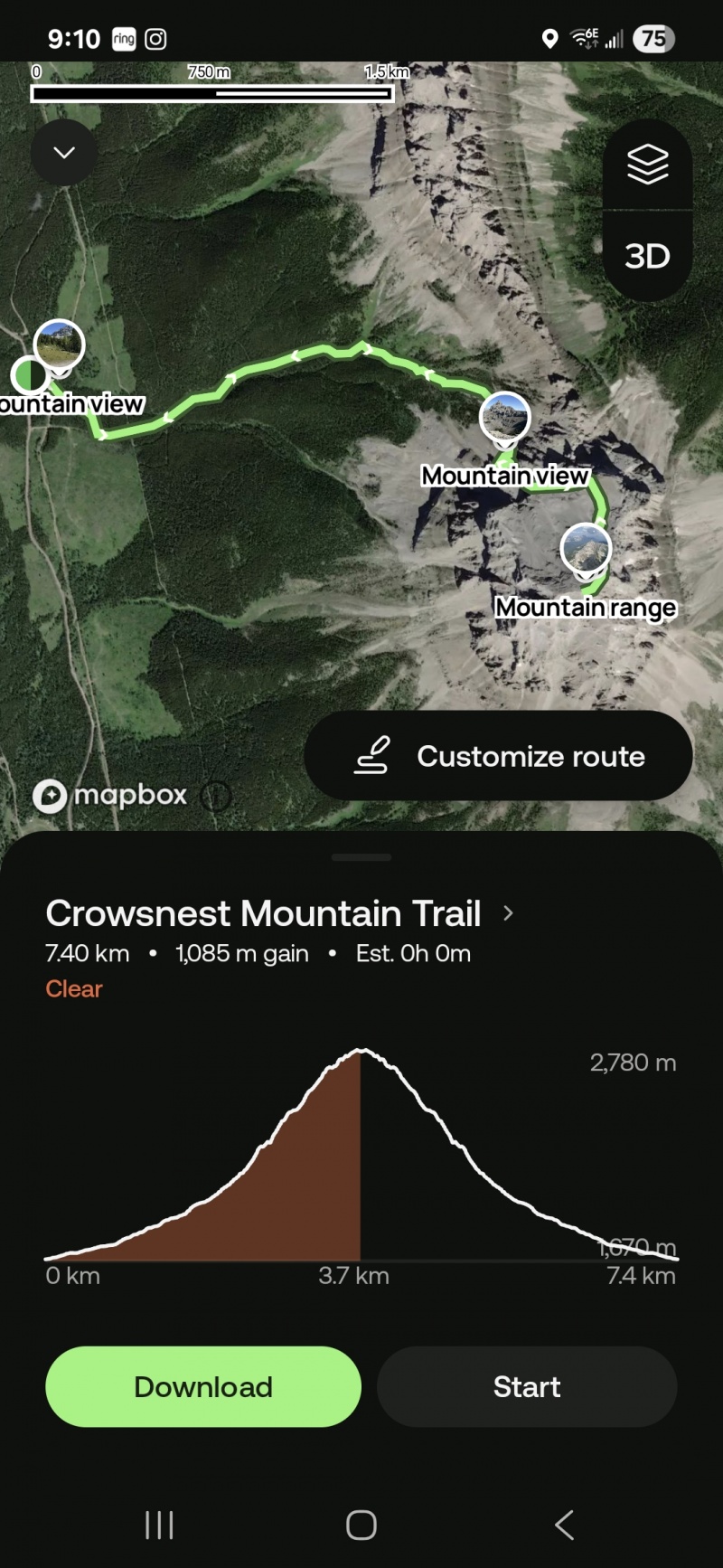Open the Mountain view photo near the summit
This screenshot has width=723, height=1568.
tap(504, 417)
